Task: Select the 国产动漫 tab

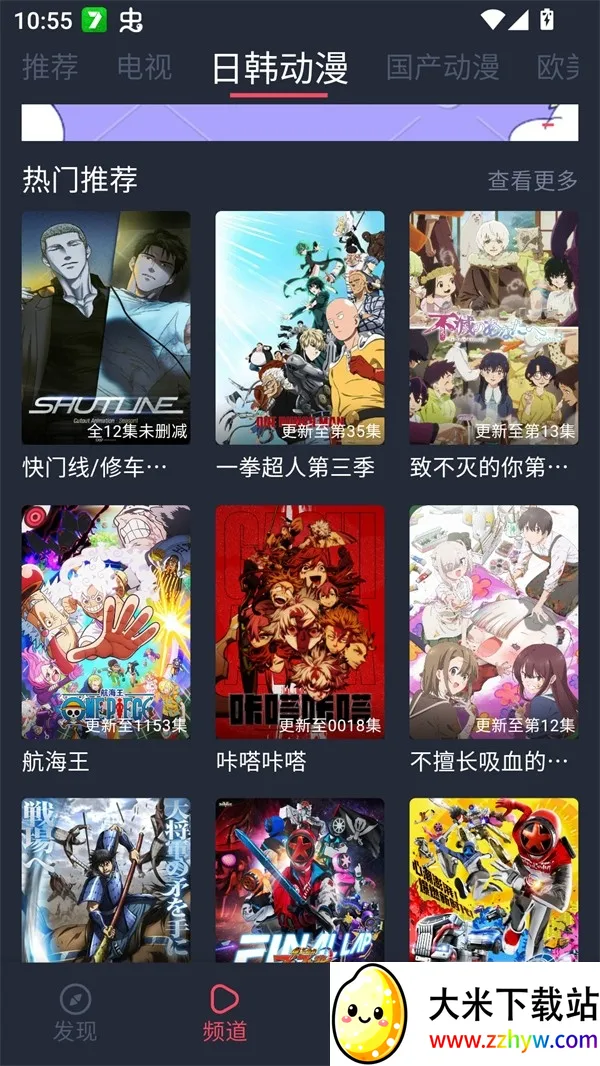Action: [442, 68]
